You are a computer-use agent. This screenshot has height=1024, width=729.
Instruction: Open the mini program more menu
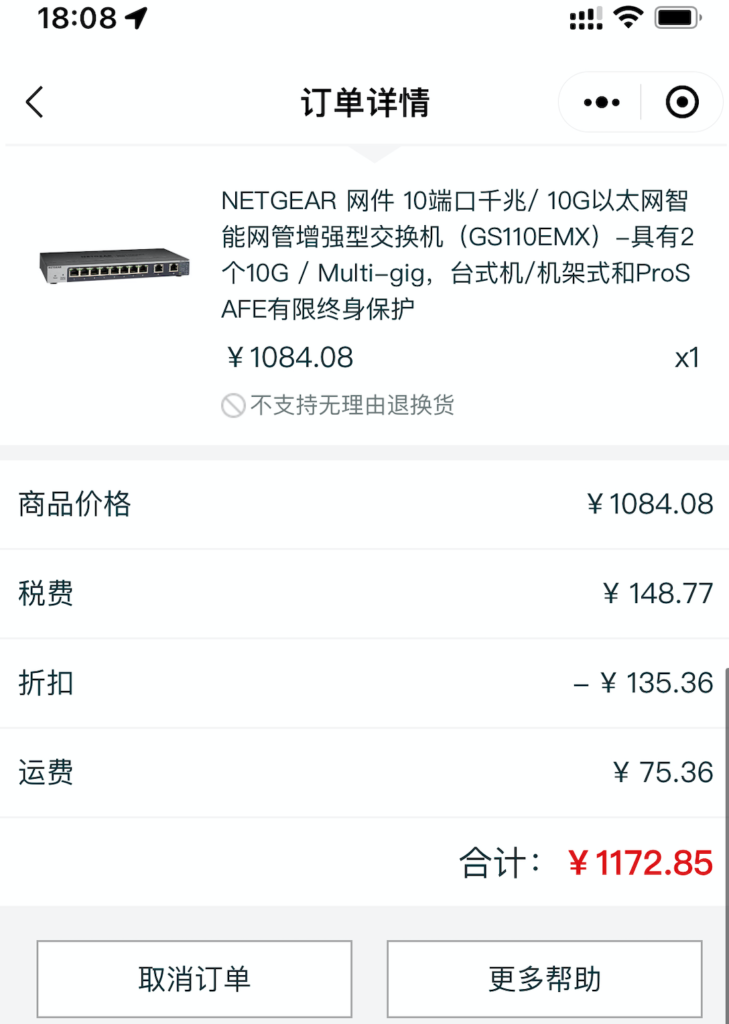(x=601, y=102)
